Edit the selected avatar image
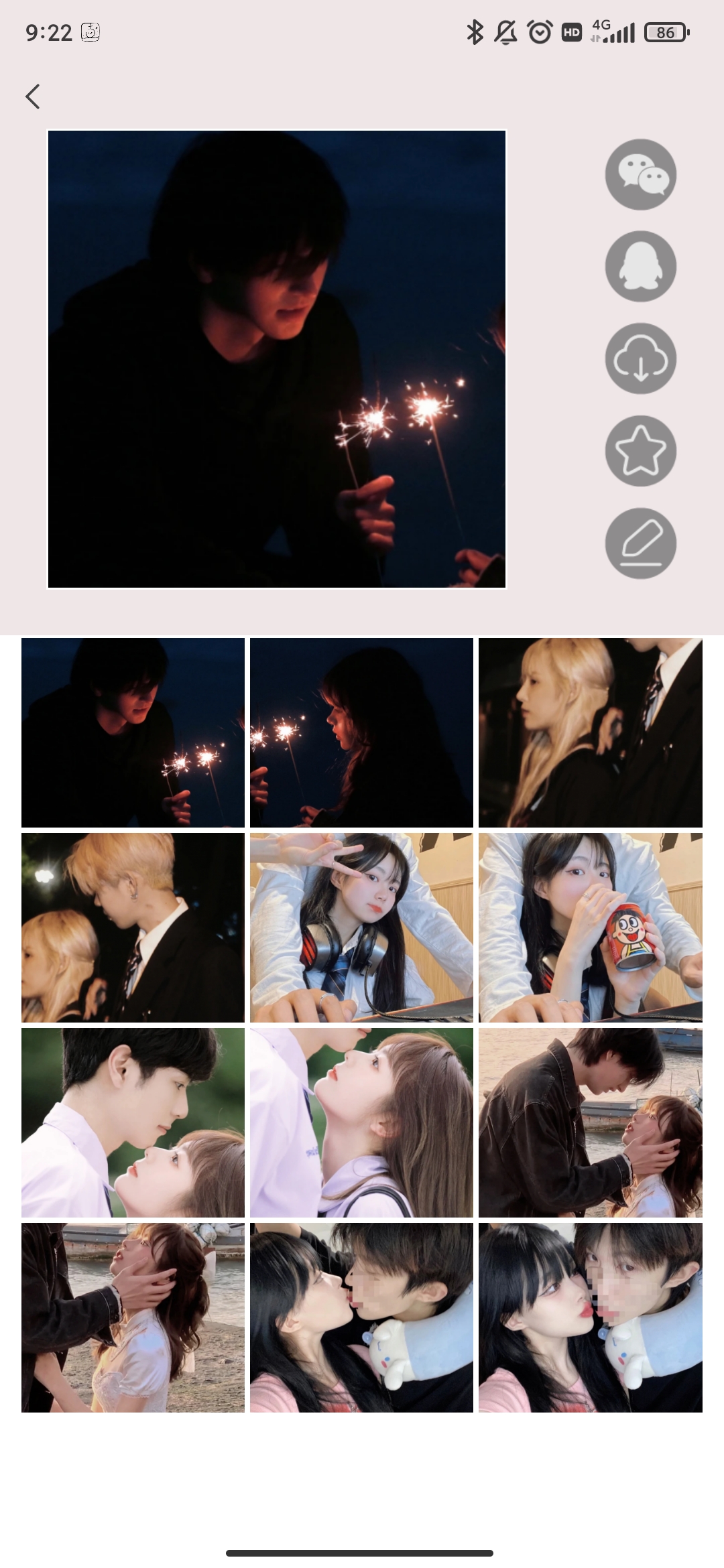The width and height of the screenshot is (724, 1568). [x=640, y=543]
